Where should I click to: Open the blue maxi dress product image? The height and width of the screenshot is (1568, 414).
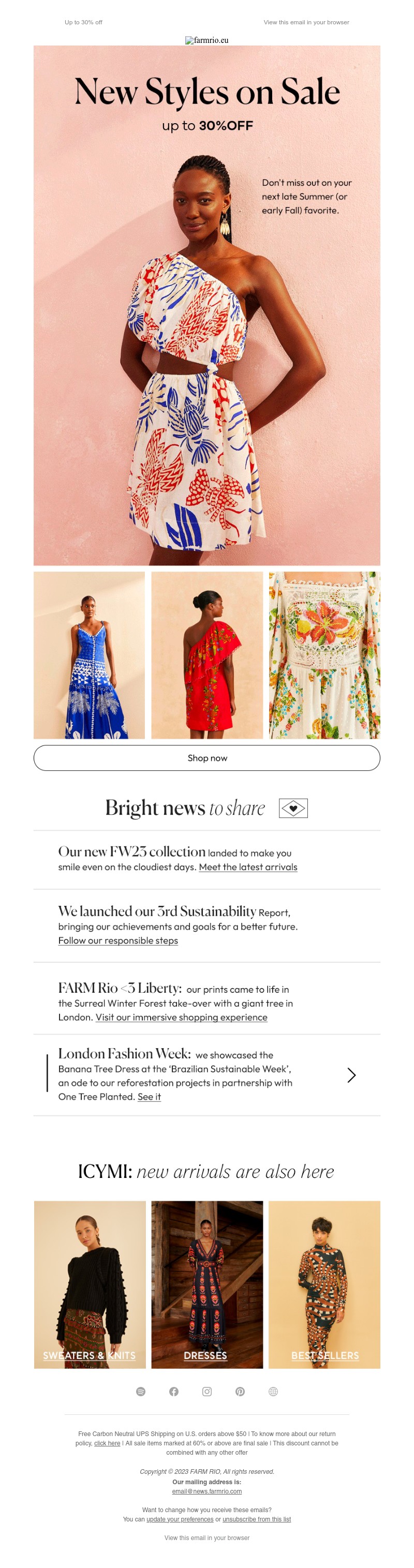[x=89, y=655]
